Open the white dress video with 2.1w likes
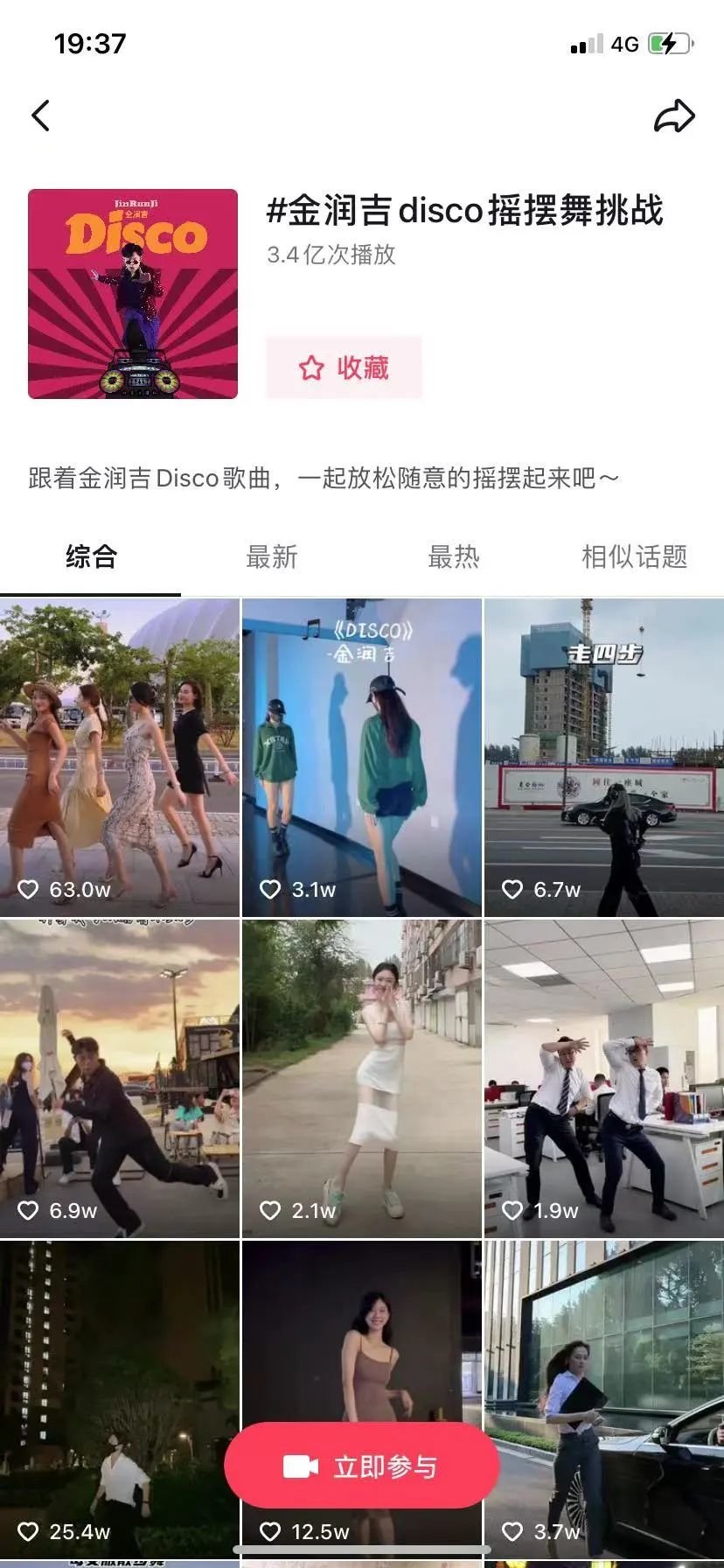Viewport: 724px width, 1568px height. pos(361,1078)
